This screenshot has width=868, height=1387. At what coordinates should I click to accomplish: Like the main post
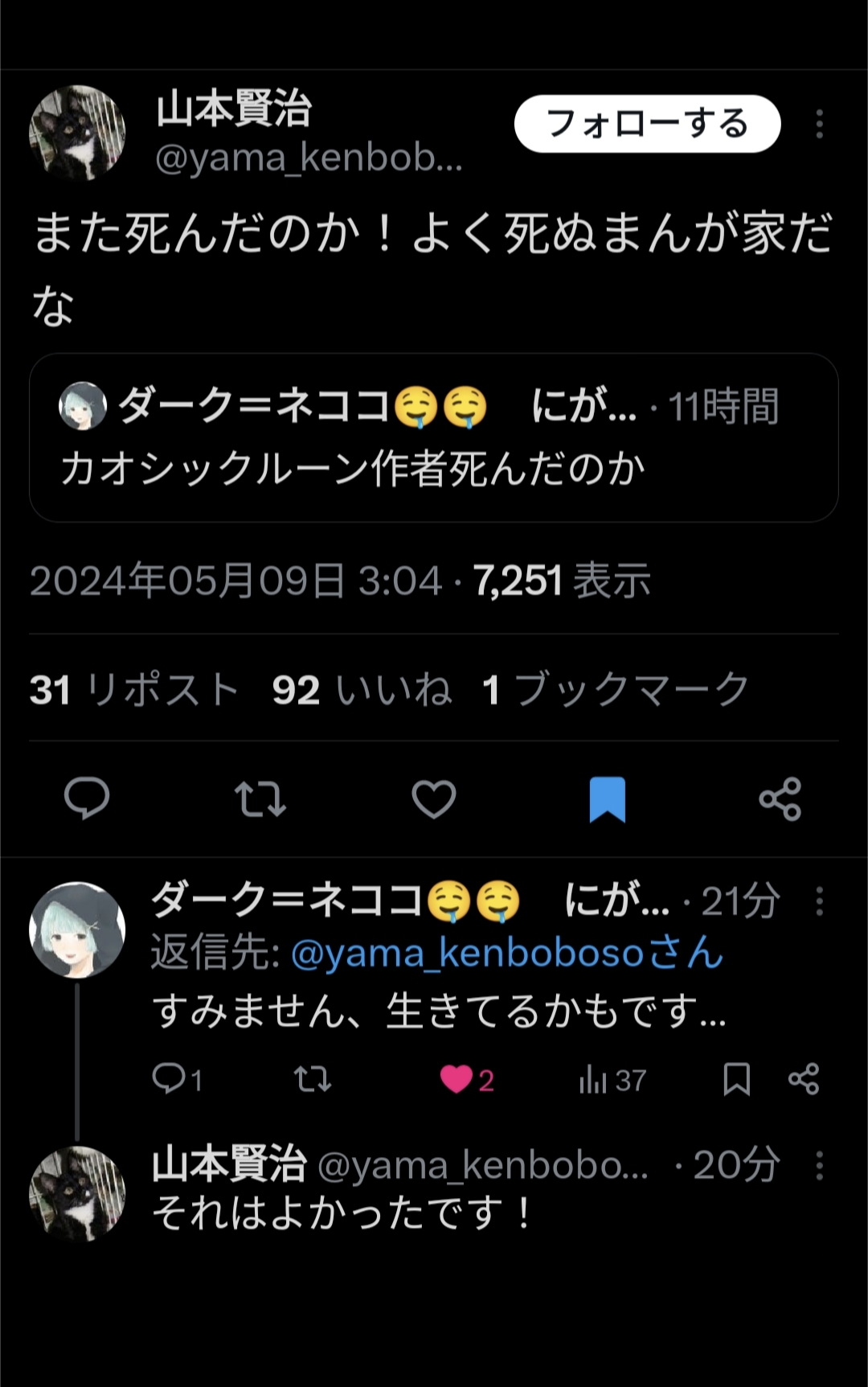(x=434, y=798)
